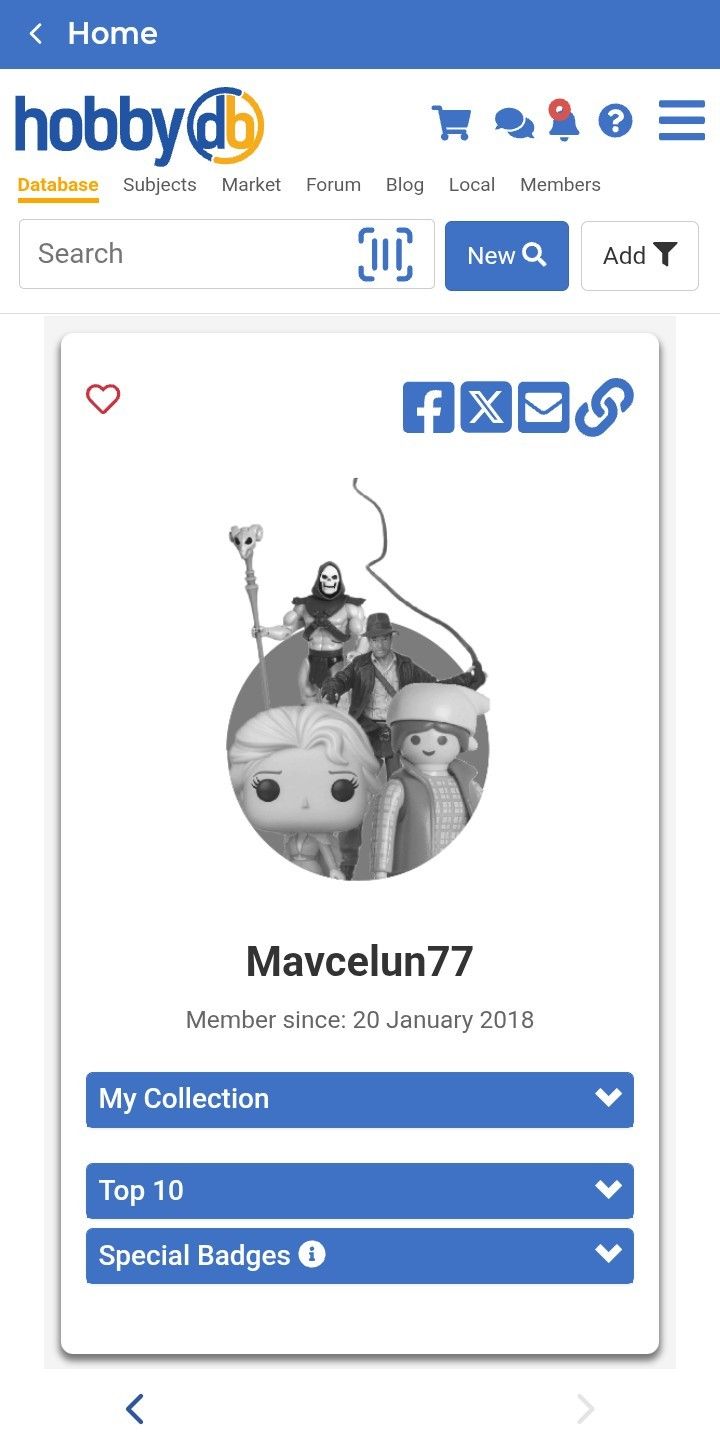Tap the Add filter button
This screenshot has height=1437, width=720.
coord(639,256)
